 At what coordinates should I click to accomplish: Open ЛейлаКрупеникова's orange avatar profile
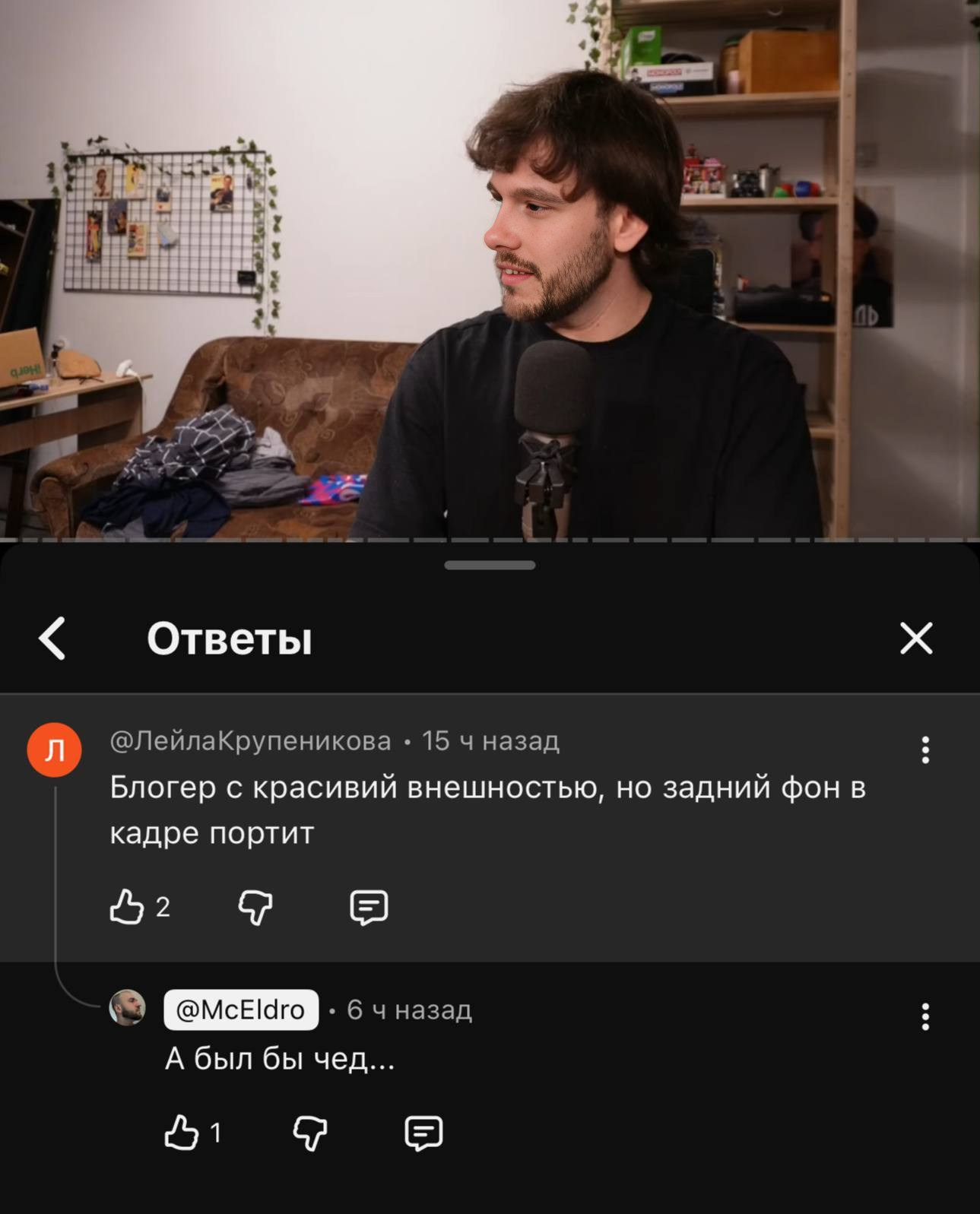click(x=55, y=750)
